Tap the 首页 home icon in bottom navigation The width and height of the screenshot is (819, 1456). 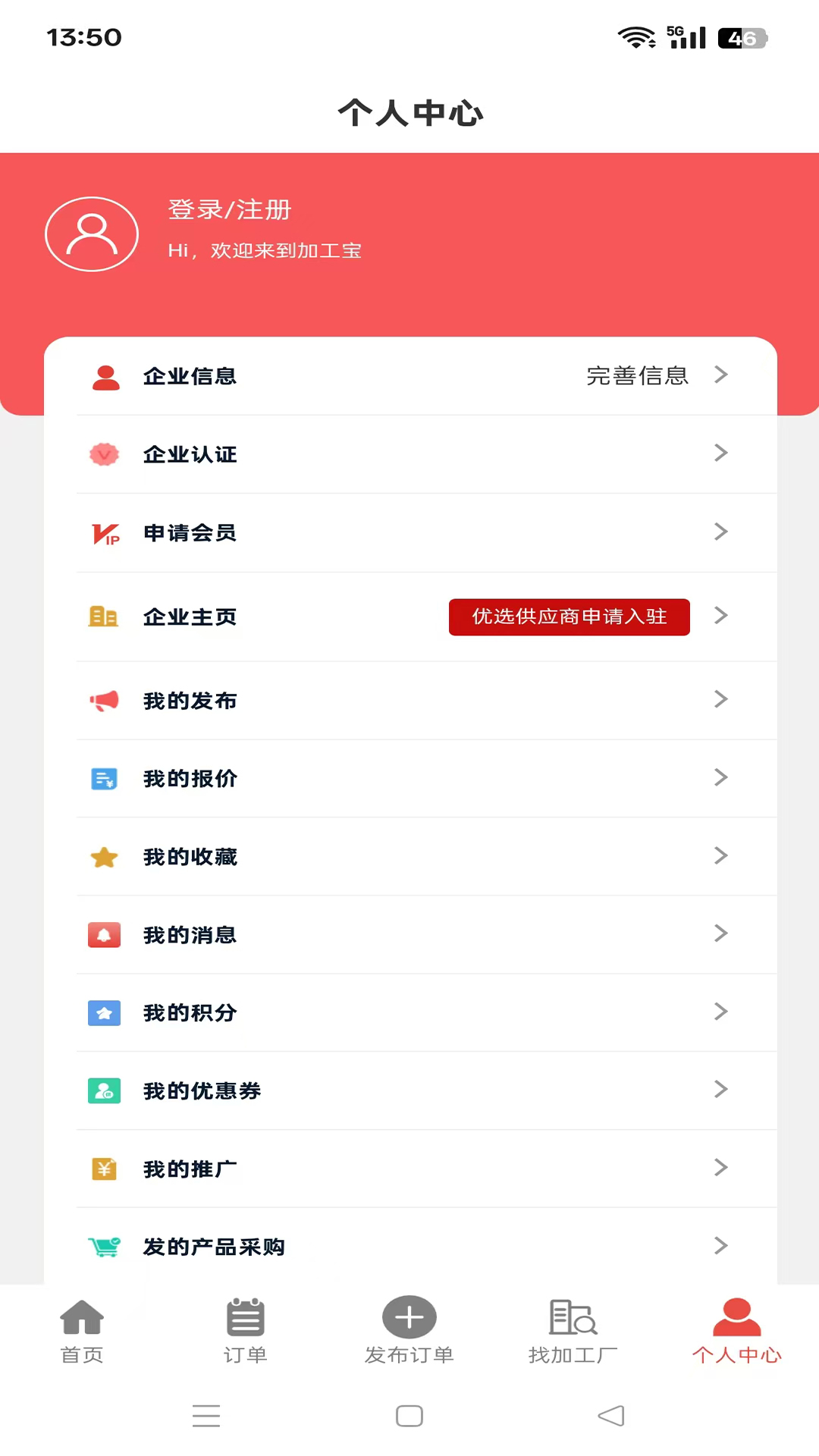(83, 1317)
